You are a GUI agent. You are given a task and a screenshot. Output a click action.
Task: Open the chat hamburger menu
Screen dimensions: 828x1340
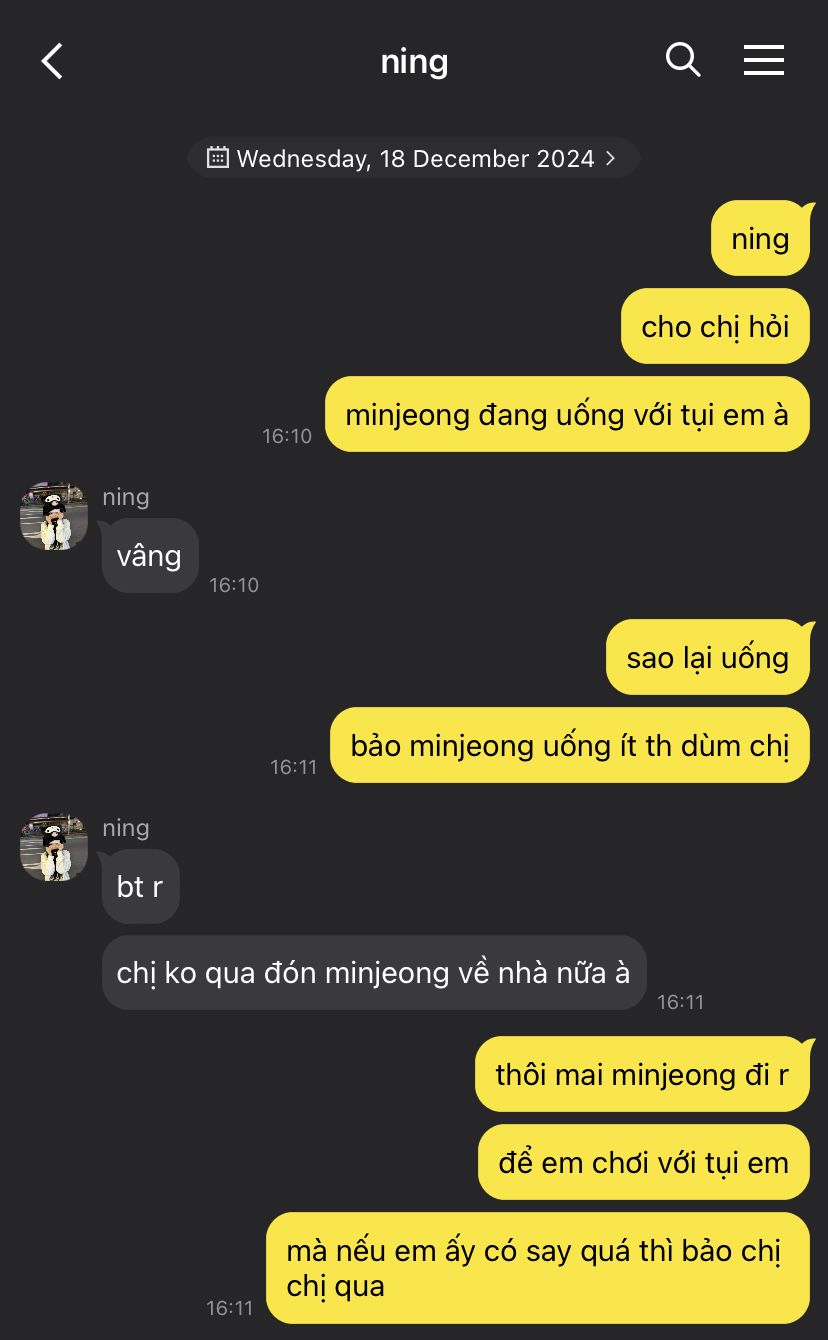(x=764, y=60)
